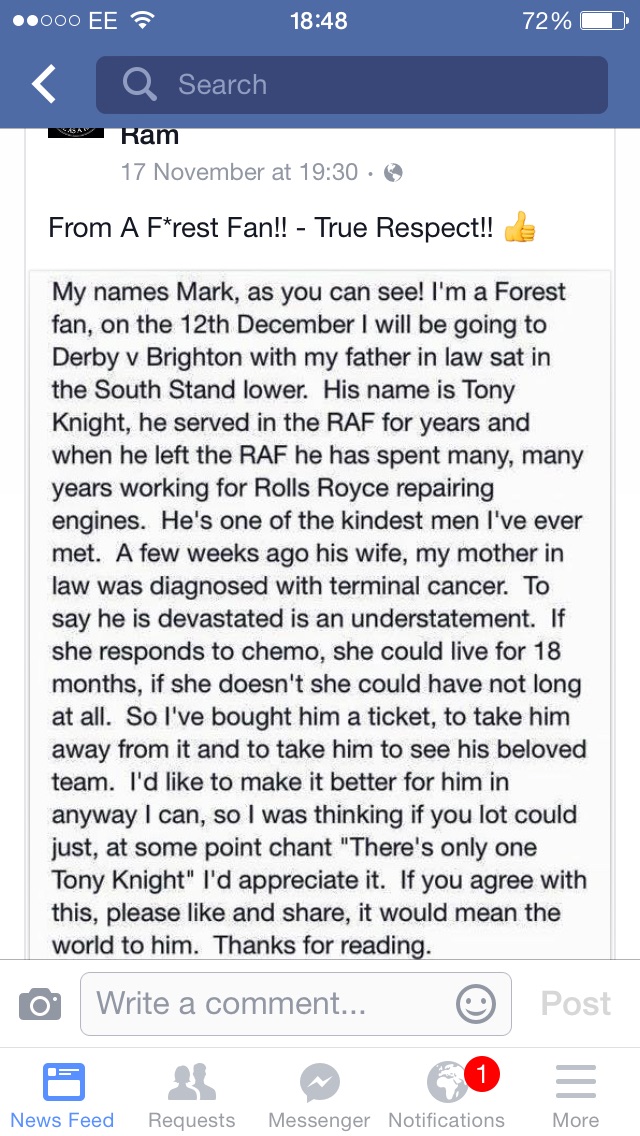This screenshot has width=640, height=1136.
Task: Open the shared text image about Tony Knight
Action: point(320,614)
